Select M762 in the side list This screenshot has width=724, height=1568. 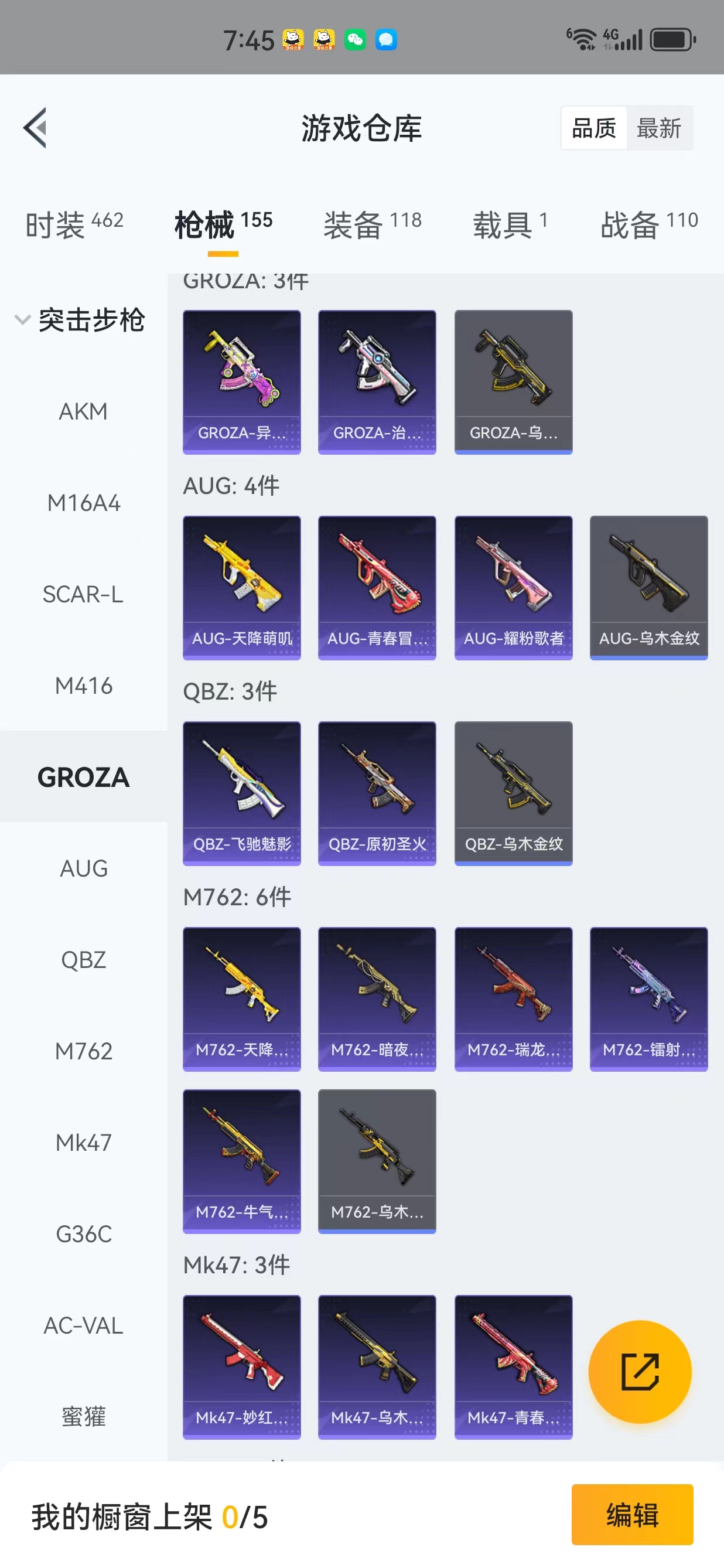(83, 1051)
